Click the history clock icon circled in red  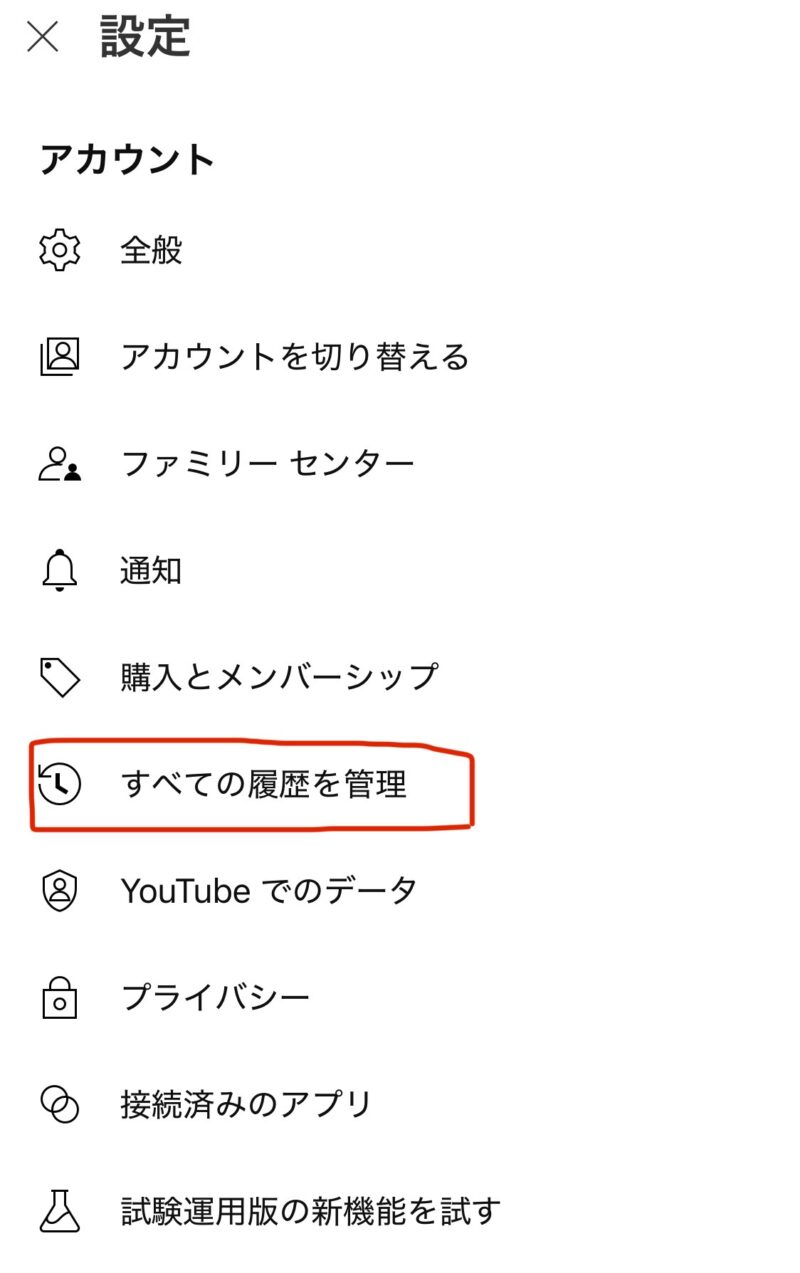click(x=60, y=782)
